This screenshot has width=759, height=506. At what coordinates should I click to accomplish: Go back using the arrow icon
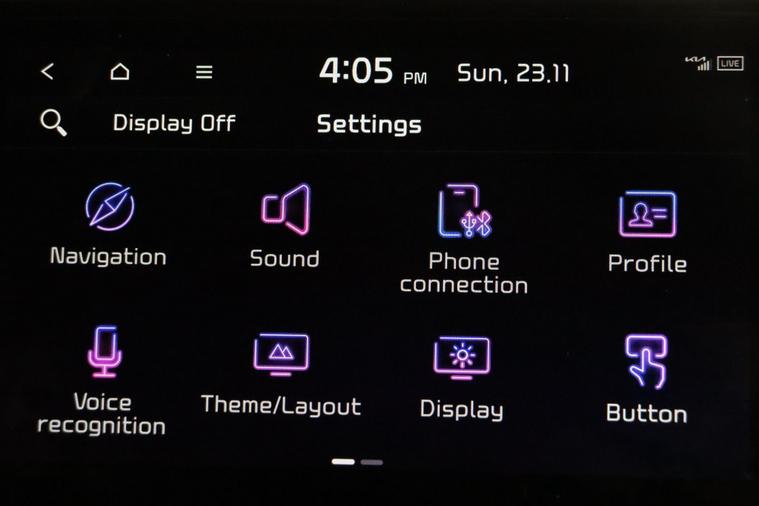tap(47, 72)
